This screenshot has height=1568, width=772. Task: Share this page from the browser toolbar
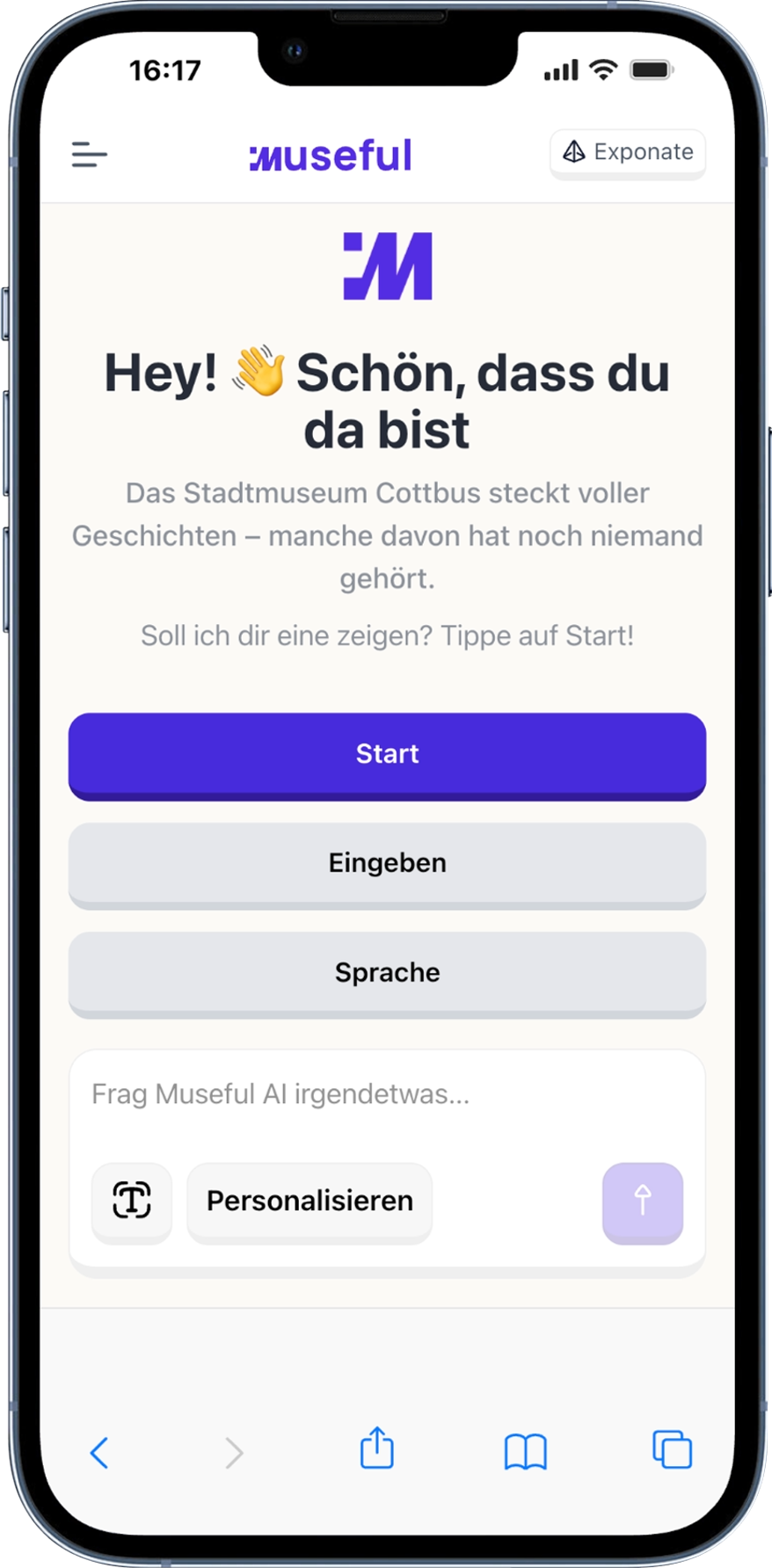(x=377, y=1448)
